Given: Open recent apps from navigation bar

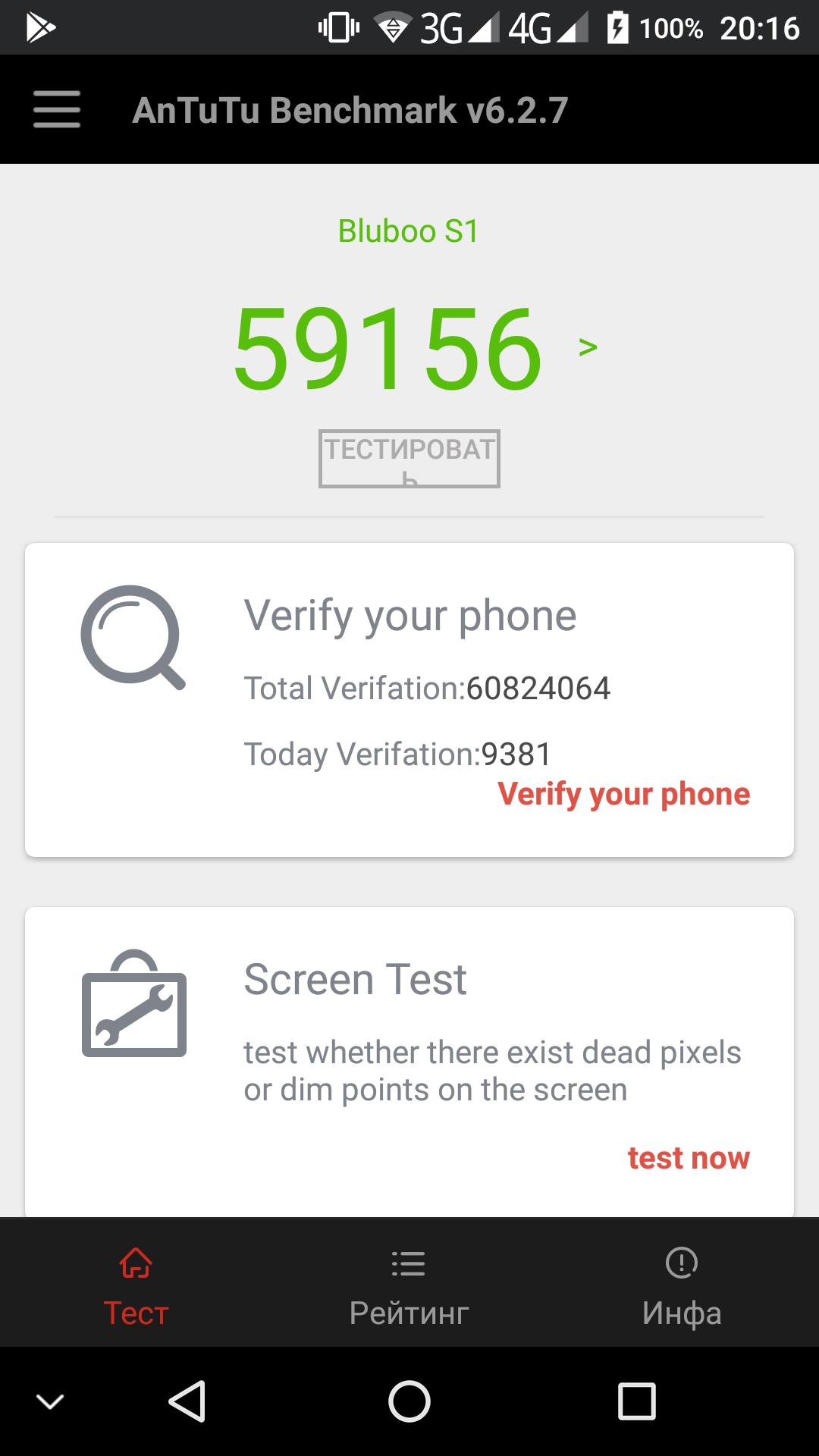Looking at the screenshot, I should click(x=636, y=1401).
